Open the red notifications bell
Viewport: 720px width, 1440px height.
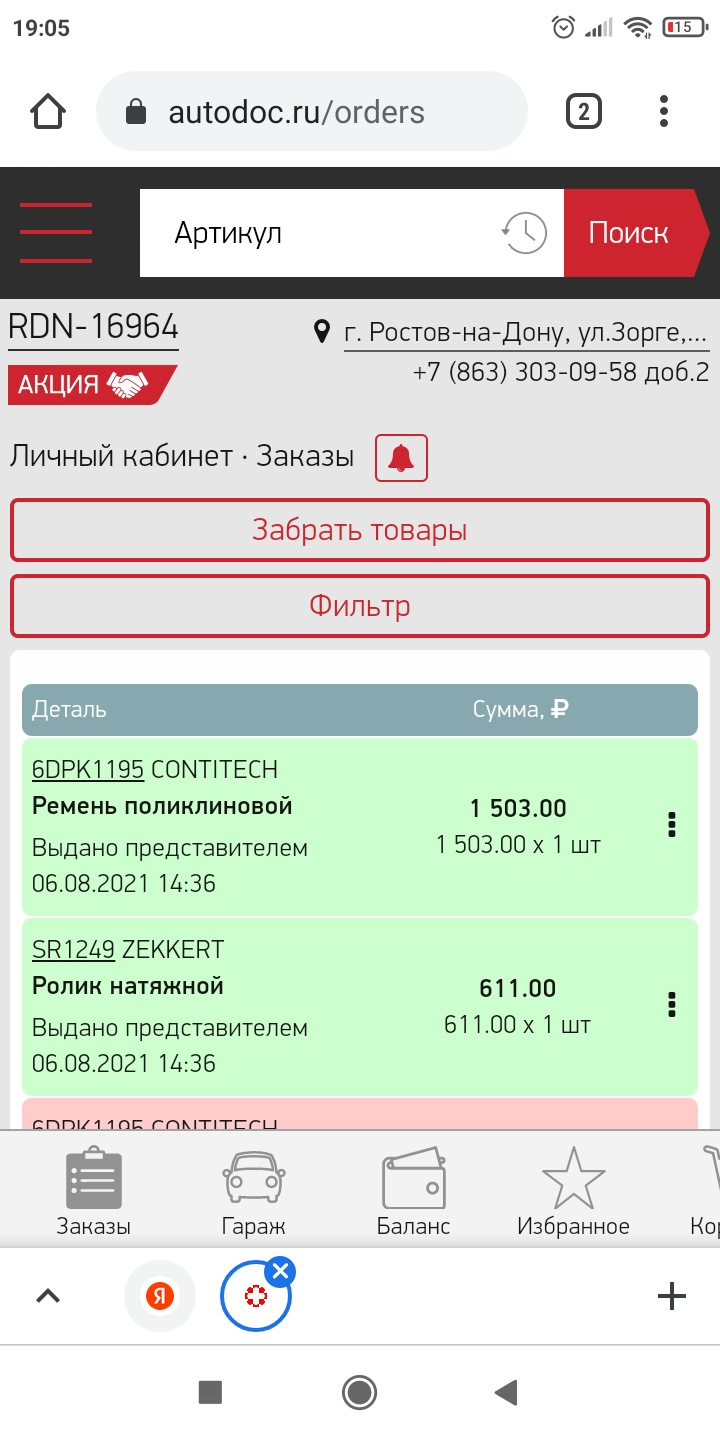(x=401, y=458)
